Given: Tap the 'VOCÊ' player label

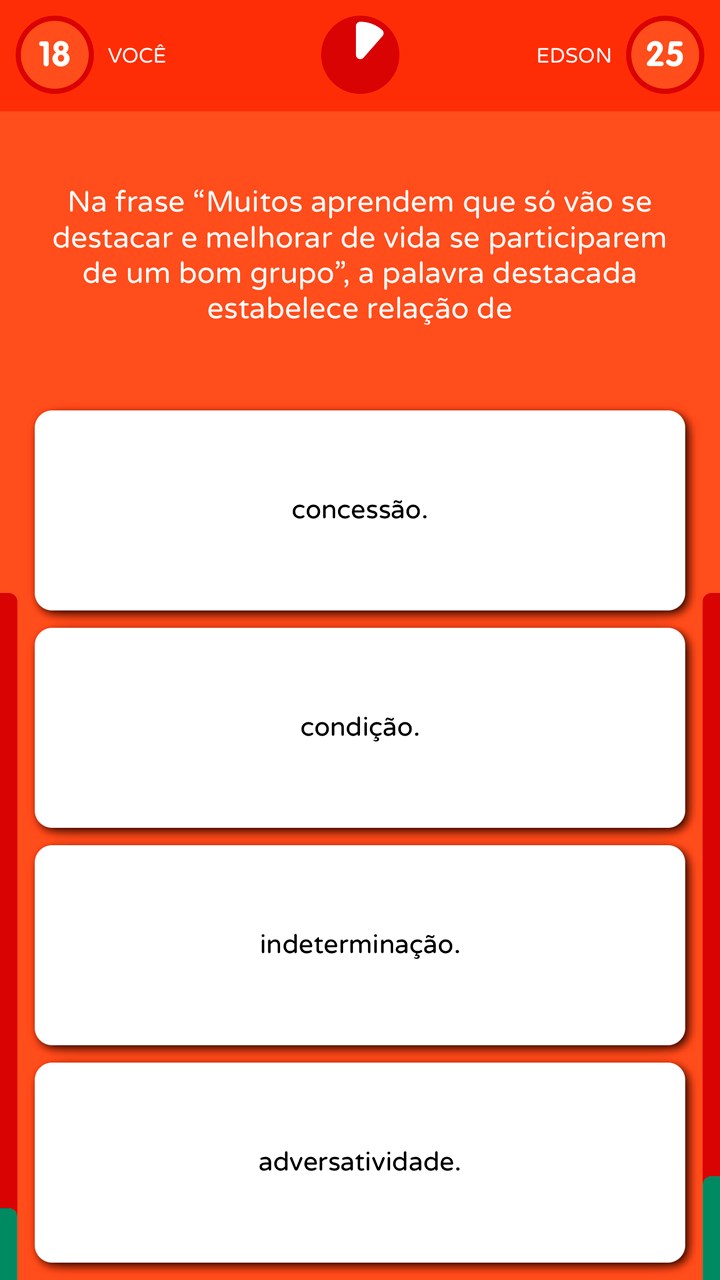Looking at the screenshot, I should click(135, 55).
